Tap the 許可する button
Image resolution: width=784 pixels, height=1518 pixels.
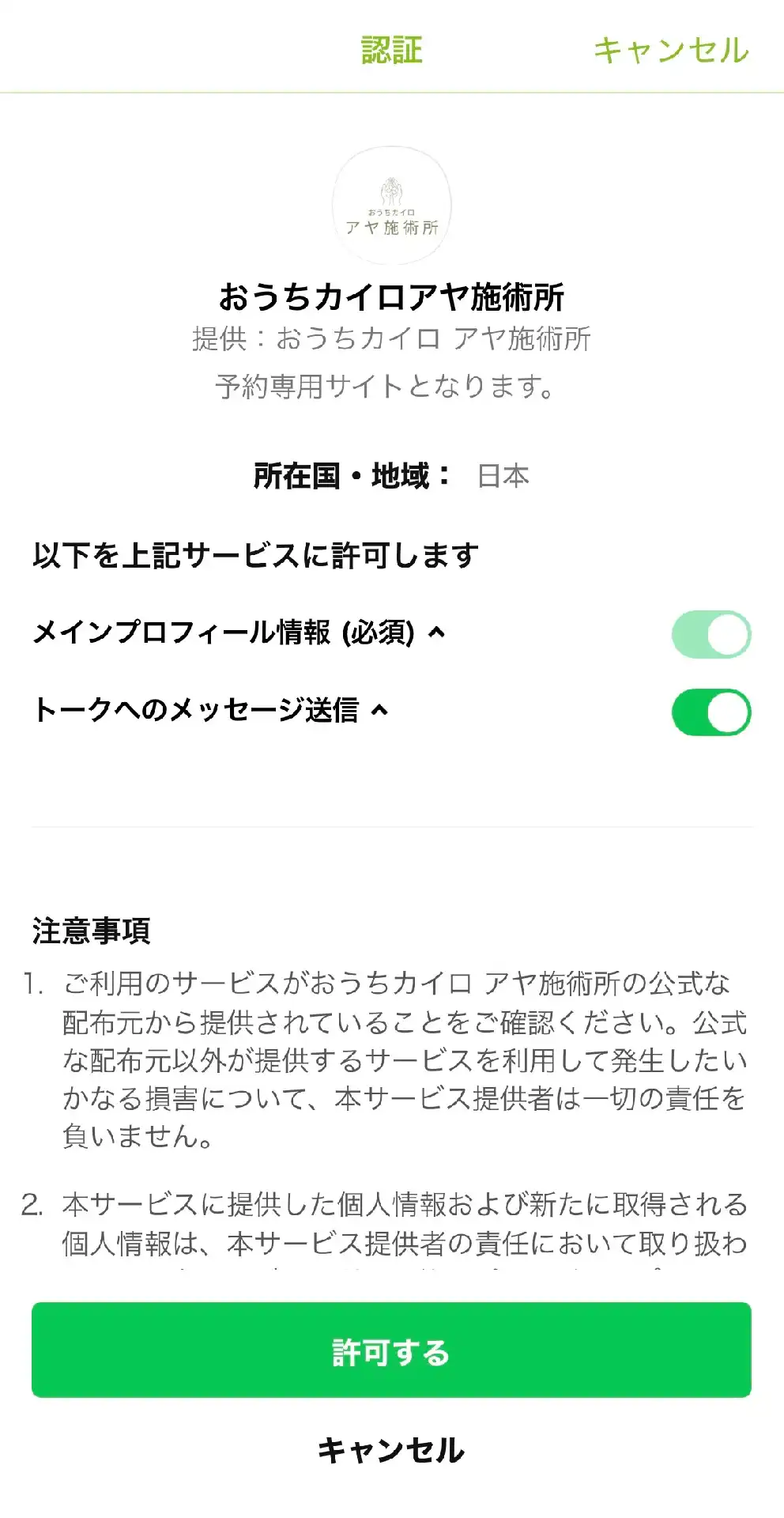[391, 1350]
